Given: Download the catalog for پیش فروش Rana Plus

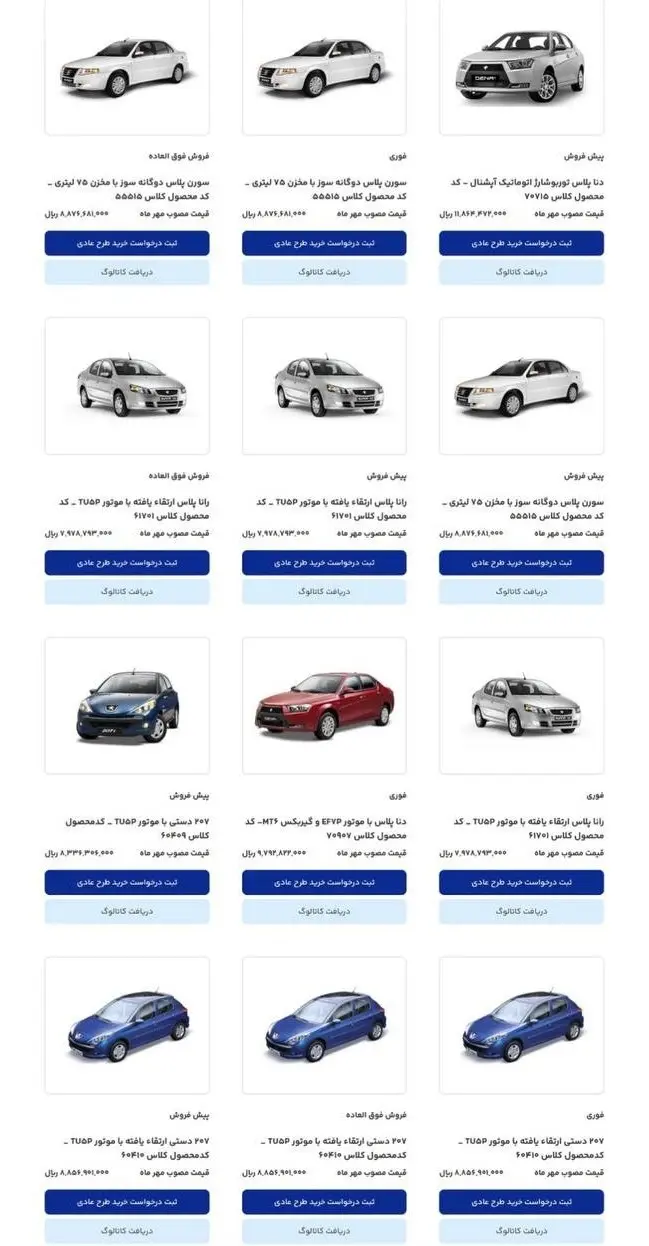Looking at the screenshot, I should [324, 592].
